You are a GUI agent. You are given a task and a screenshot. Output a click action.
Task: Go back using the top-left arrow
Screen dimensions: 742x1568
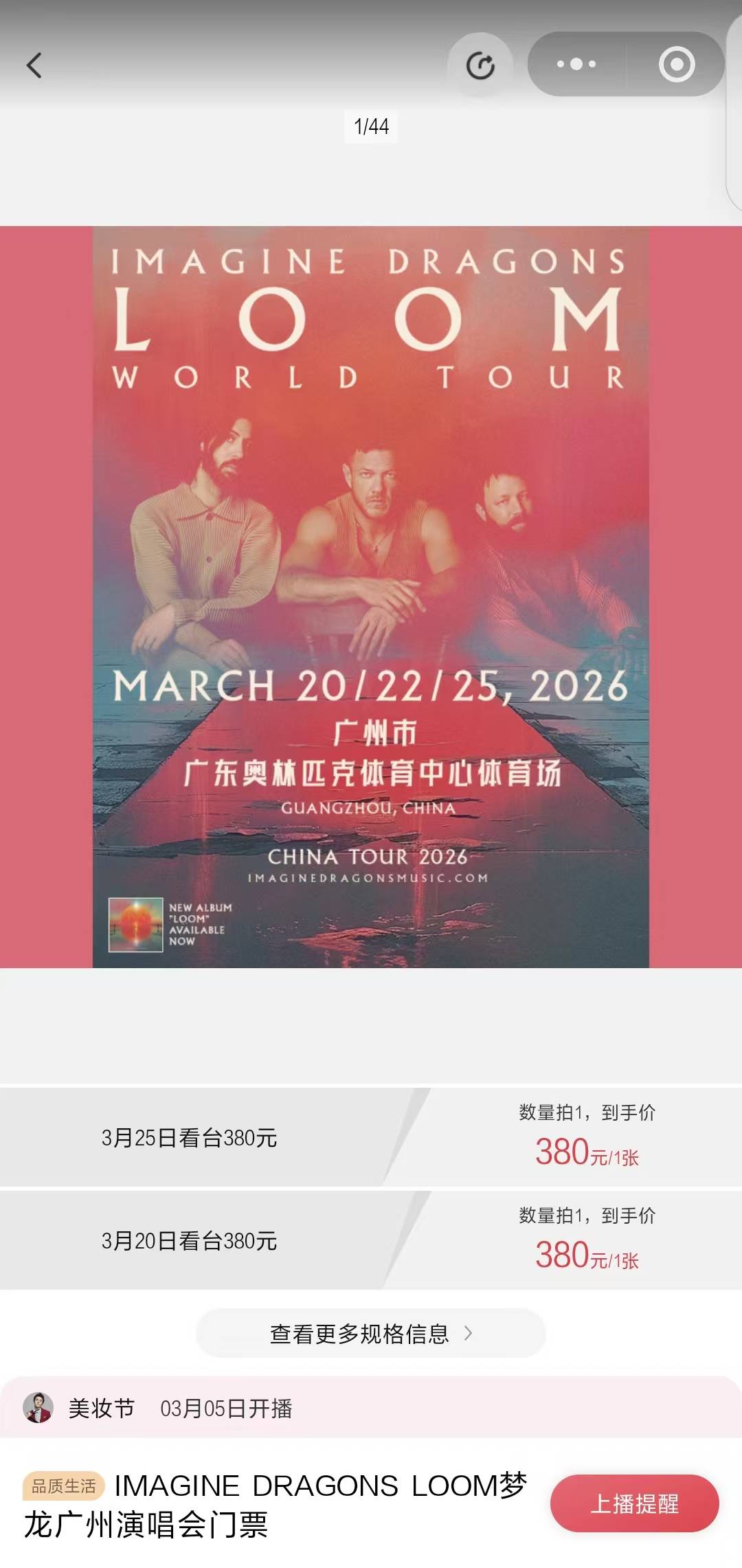[34, 66]
